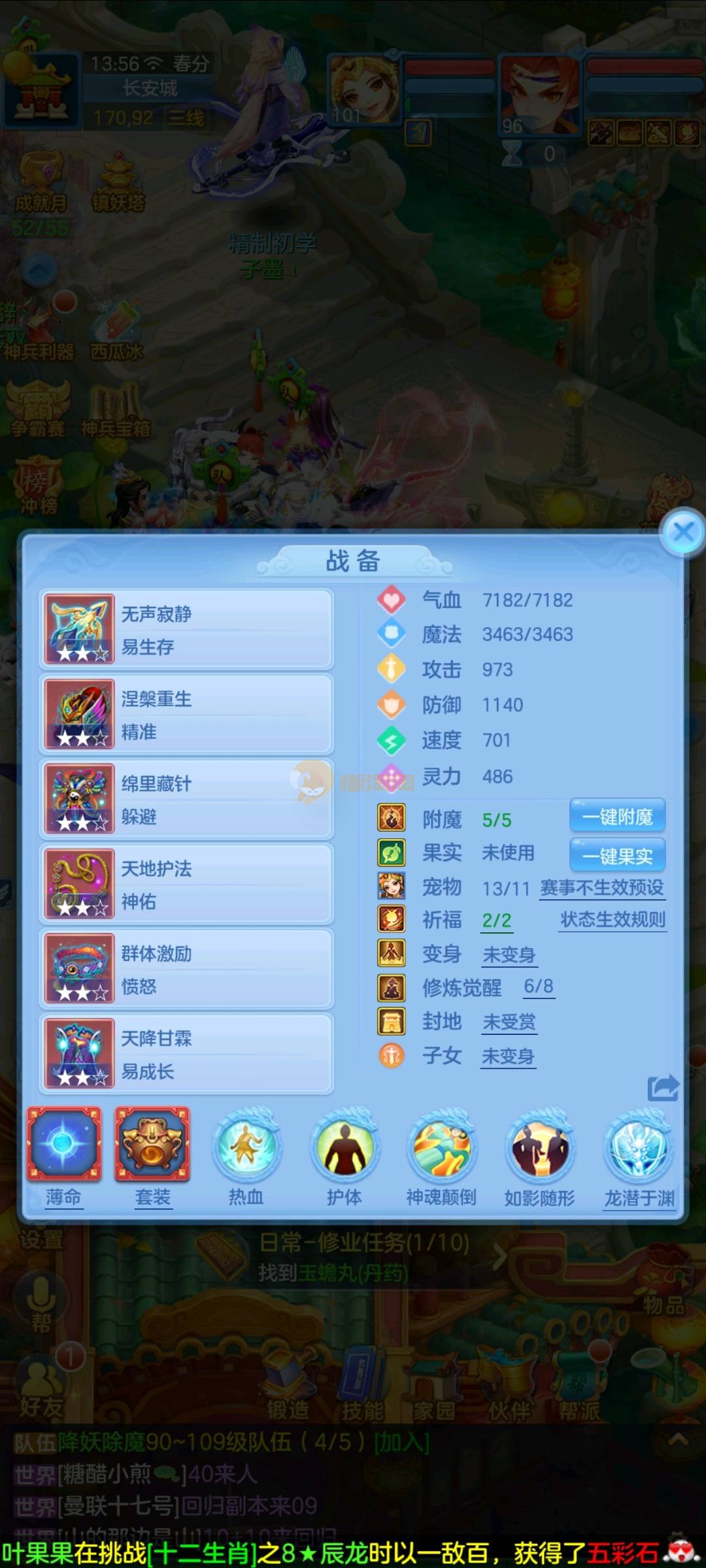Open the 无声寂静 equipment slot
This screenshot has width=706, height=1568.
[x=187, y=629]
